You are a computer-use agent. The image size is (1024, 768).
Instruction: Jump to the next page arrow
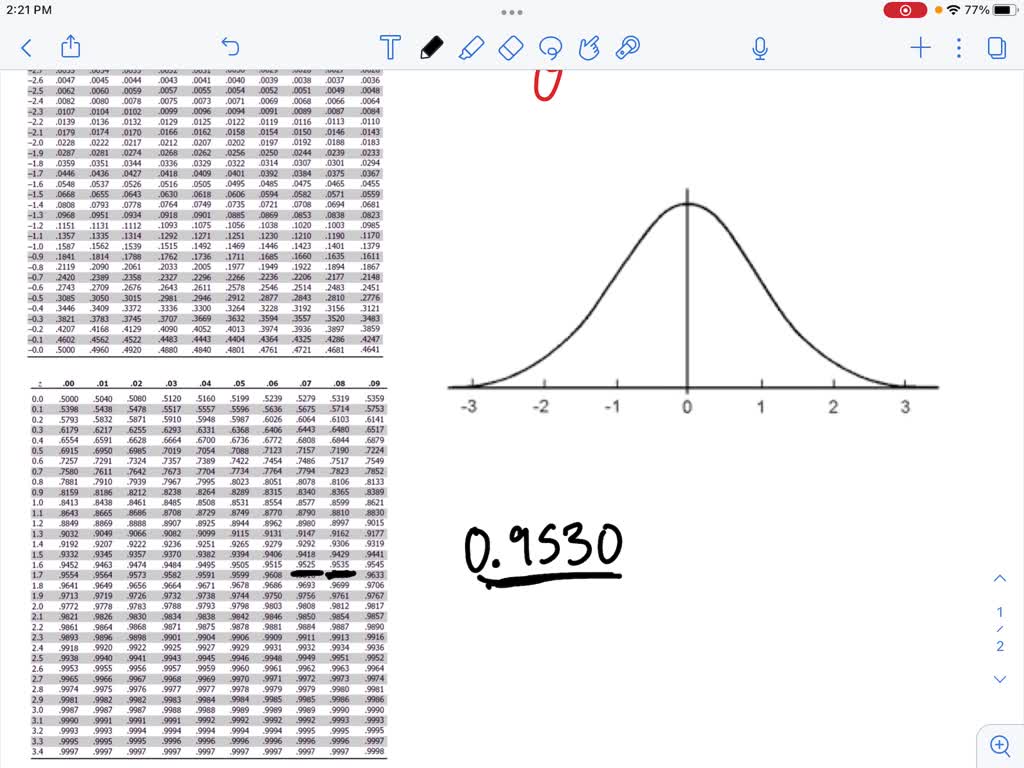(x=999, y=680)
